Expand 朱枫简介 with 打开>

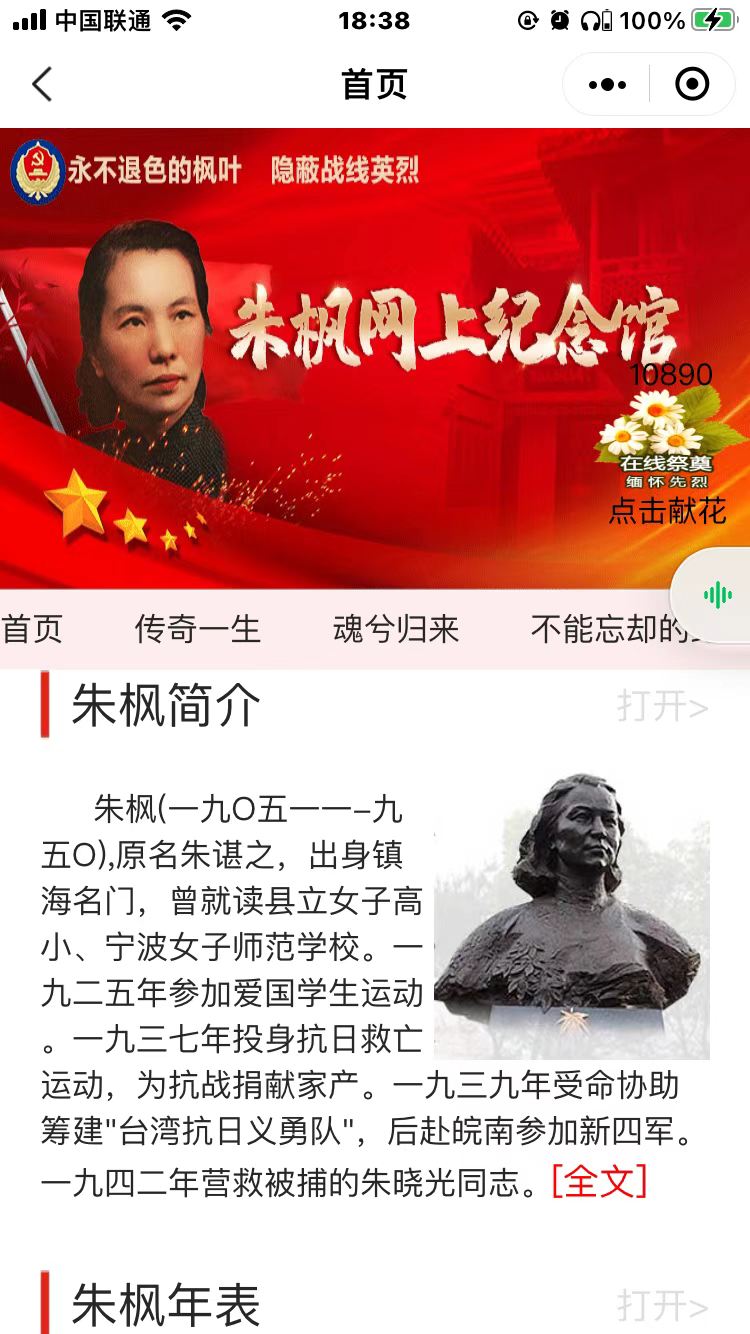(x=662, y=706)
